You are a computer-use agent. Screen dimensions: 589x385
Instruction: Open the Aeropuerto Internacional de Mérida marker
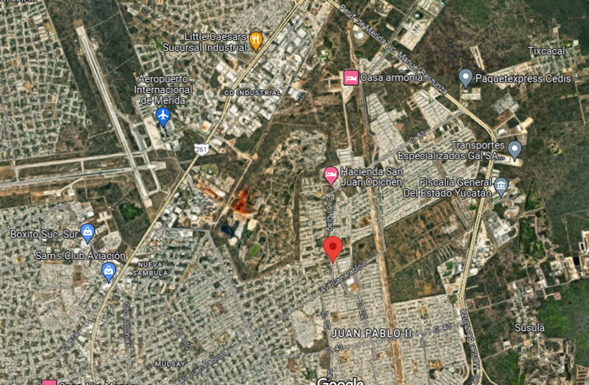click(x=163, y=117)
